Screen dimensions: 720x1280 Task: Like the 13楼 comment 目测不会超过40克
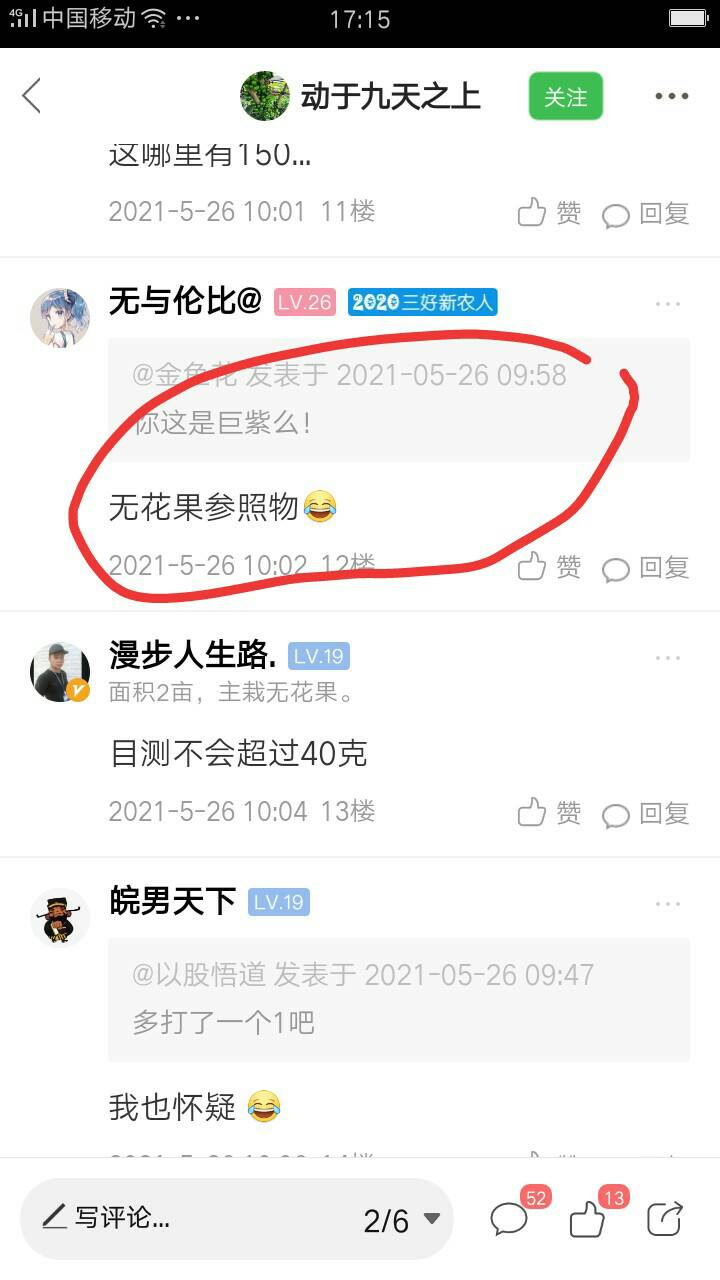[x=549, y=812]
